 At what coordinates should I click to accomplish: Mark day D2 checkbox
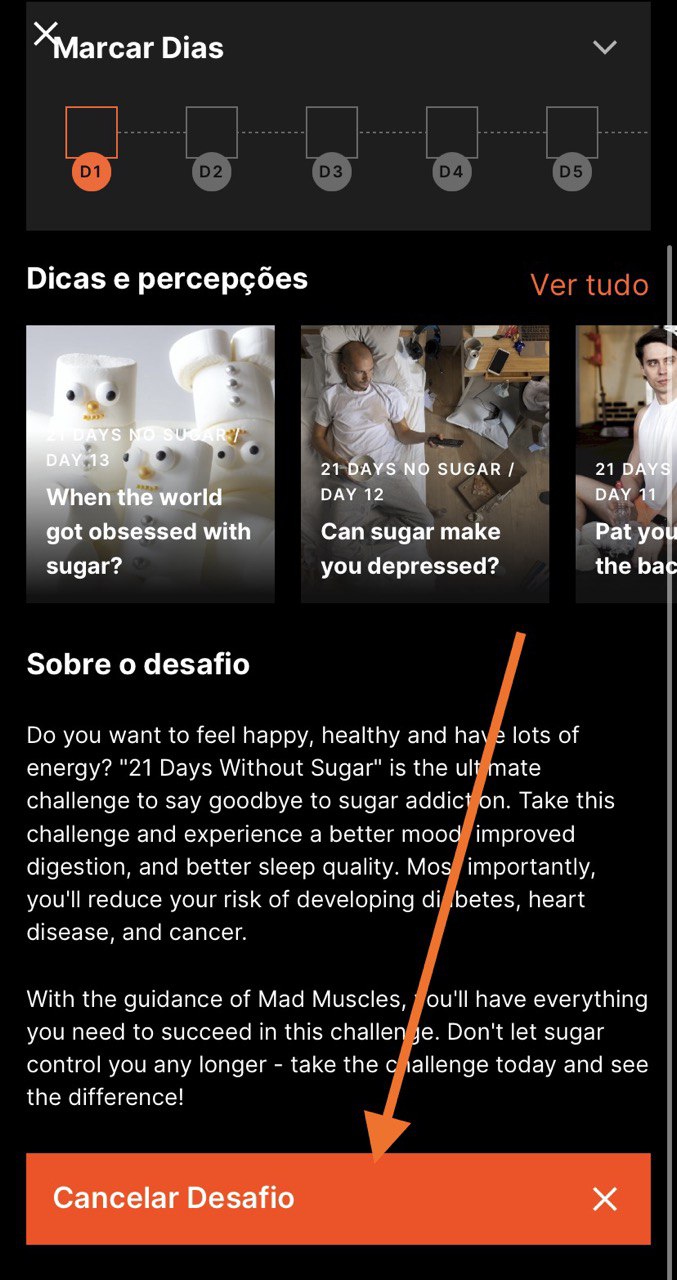tap(211, 133)
